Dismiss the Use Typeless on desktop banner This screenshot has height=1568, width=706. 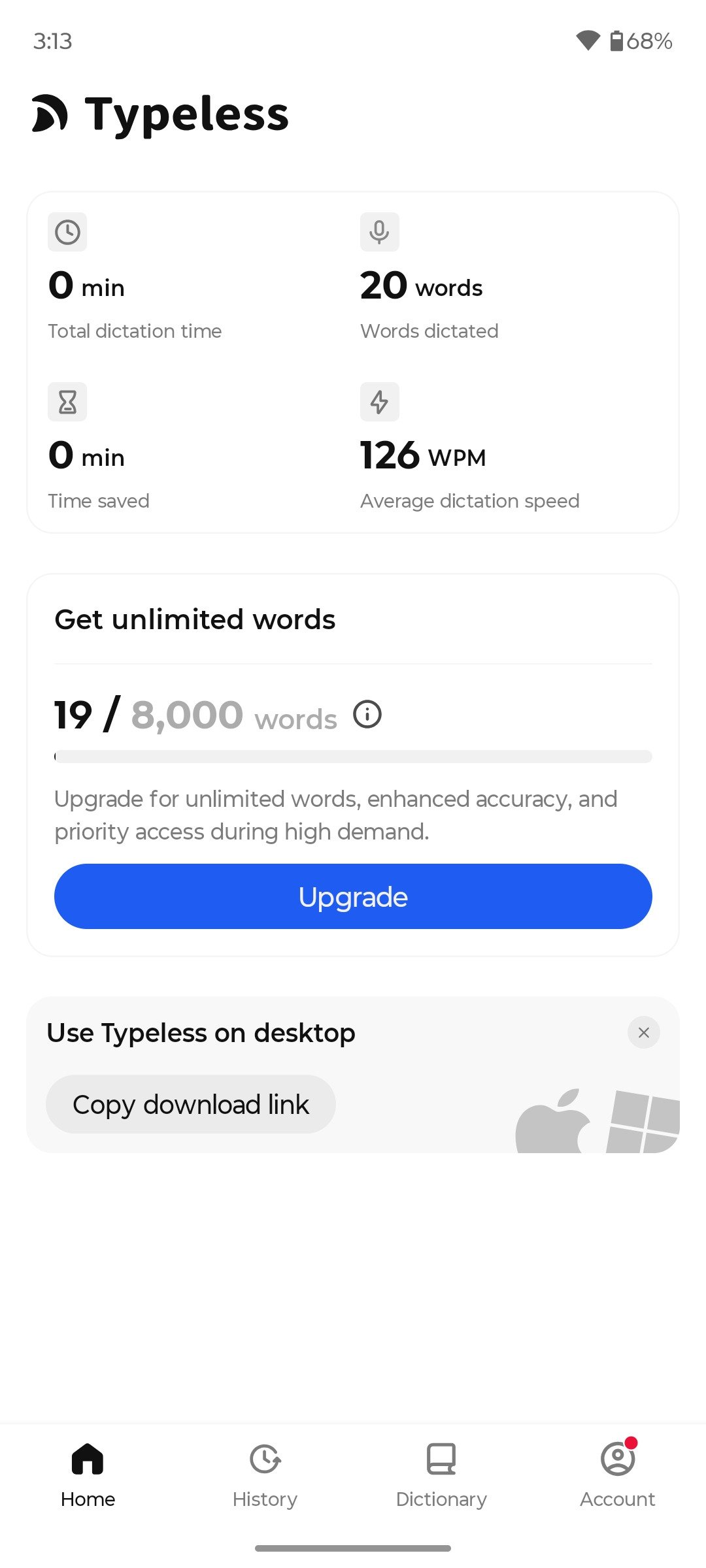coord(644,1032)
